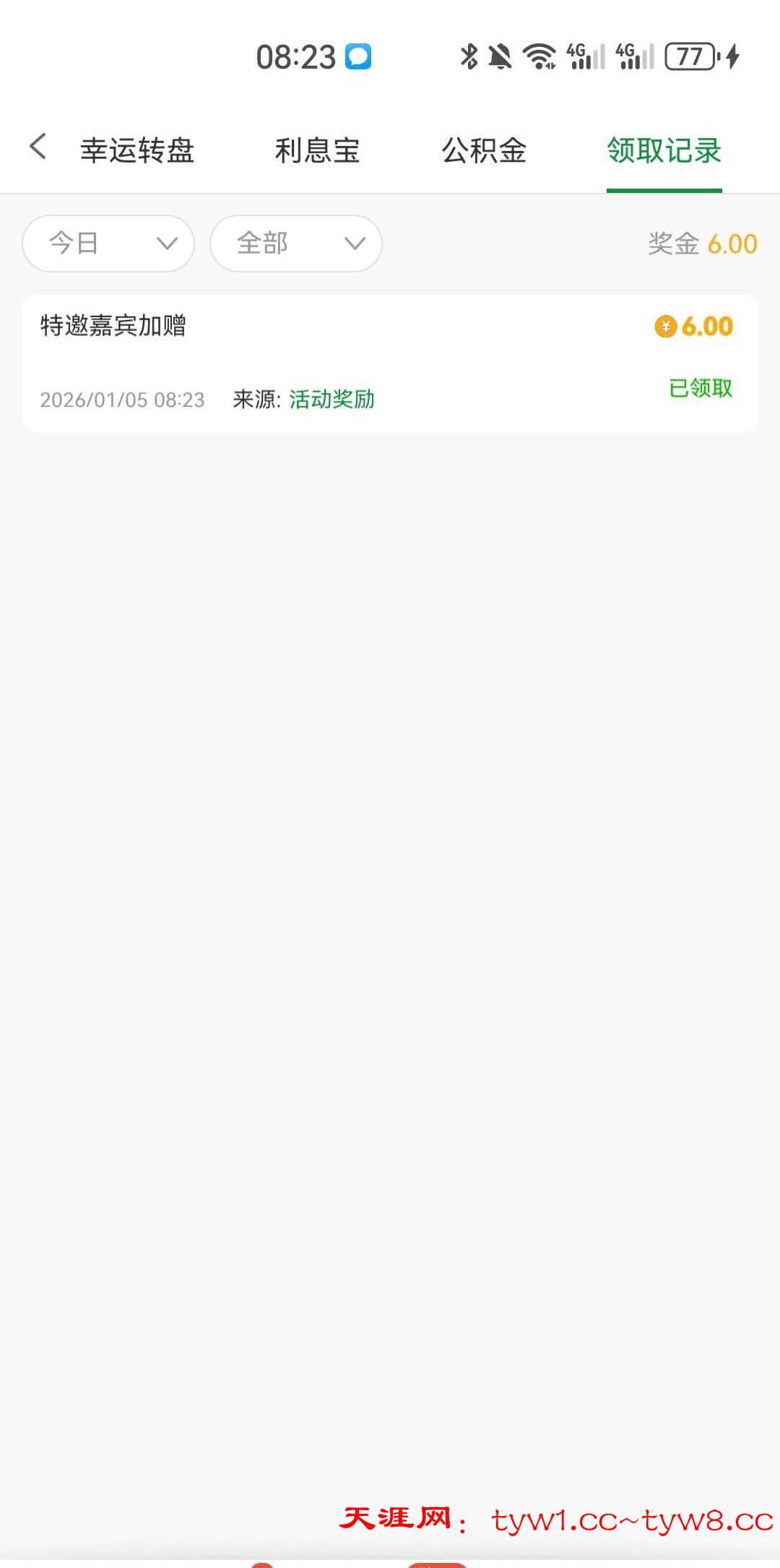Expand the 全部 type filter dropdown

point(295,244)
